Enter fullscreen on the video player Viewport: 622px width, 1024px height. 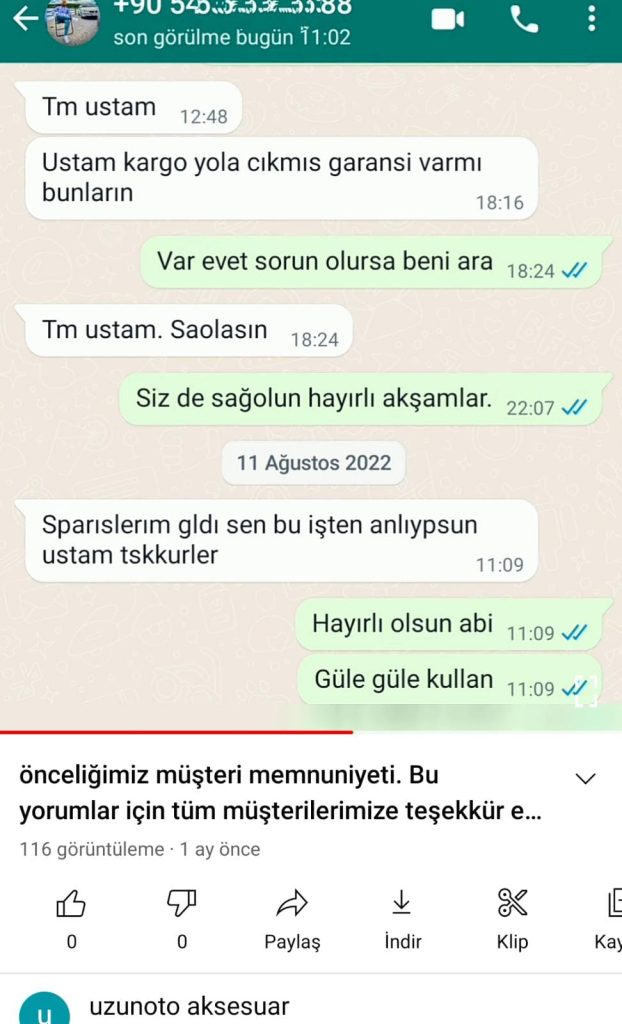[x=586, y=692]
